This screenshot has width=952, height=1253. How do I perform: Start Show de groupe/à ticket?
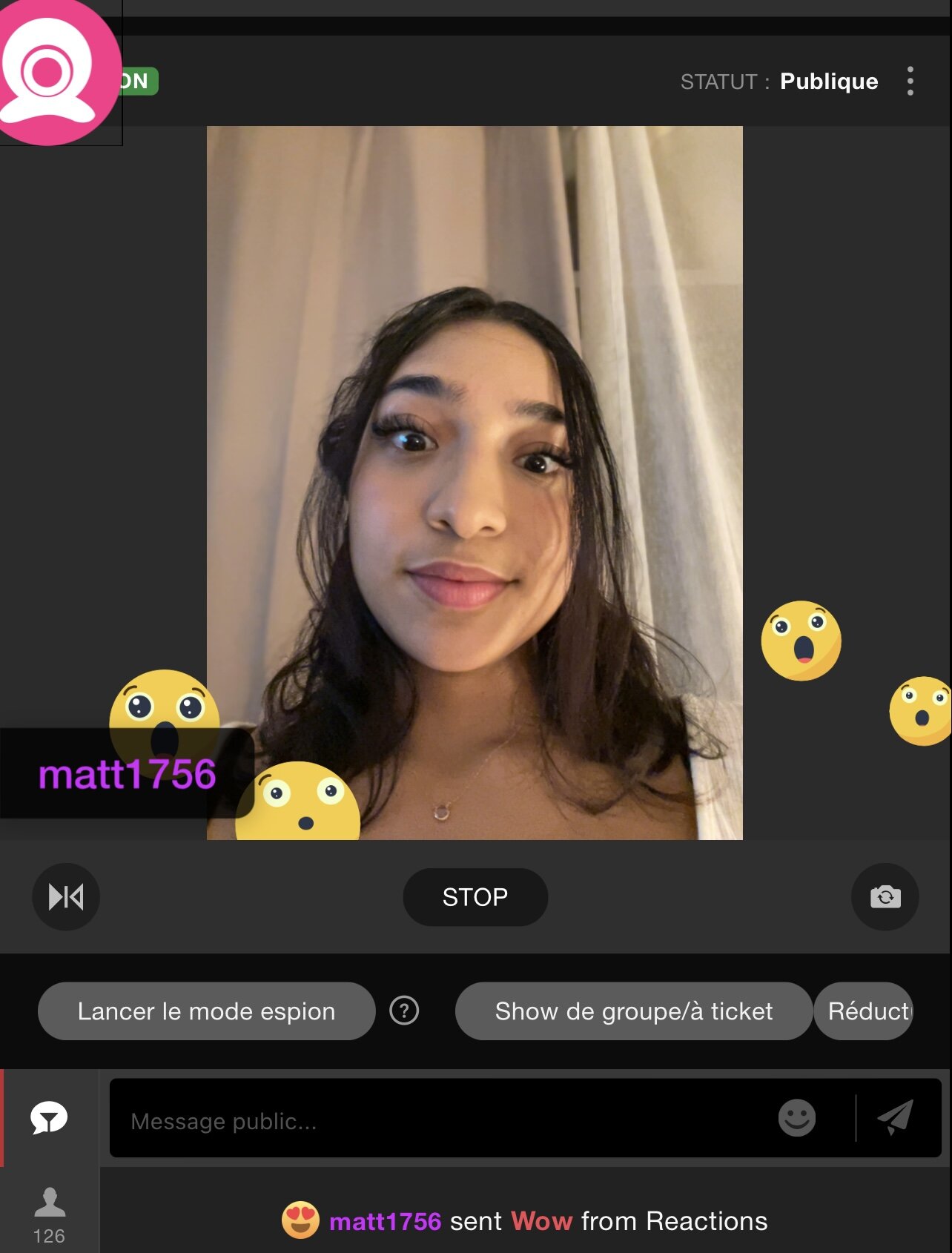coord(634,1011)
